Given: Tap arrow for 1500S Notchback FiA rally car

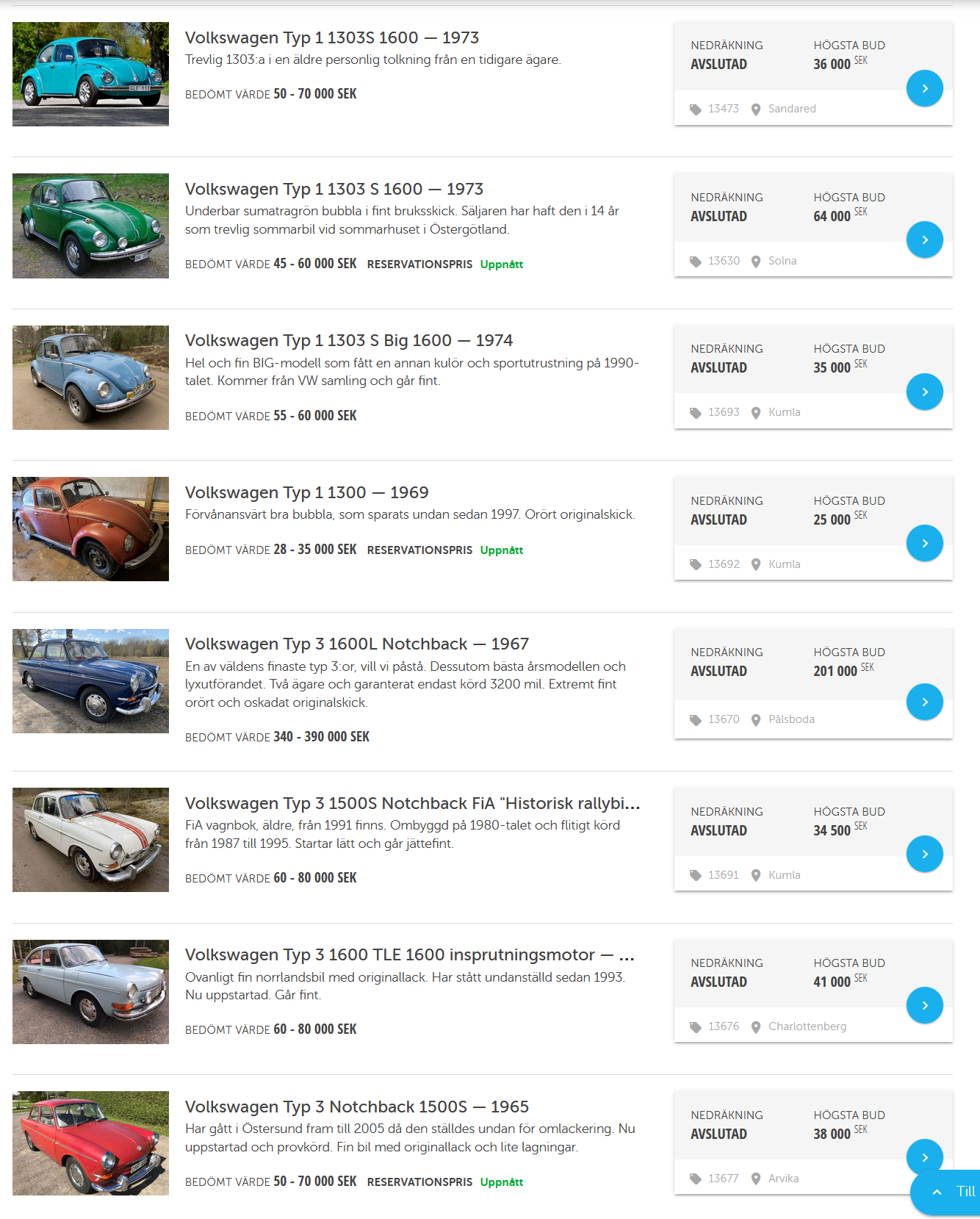Looking at the screenshot, I should [x=924, y=854].
